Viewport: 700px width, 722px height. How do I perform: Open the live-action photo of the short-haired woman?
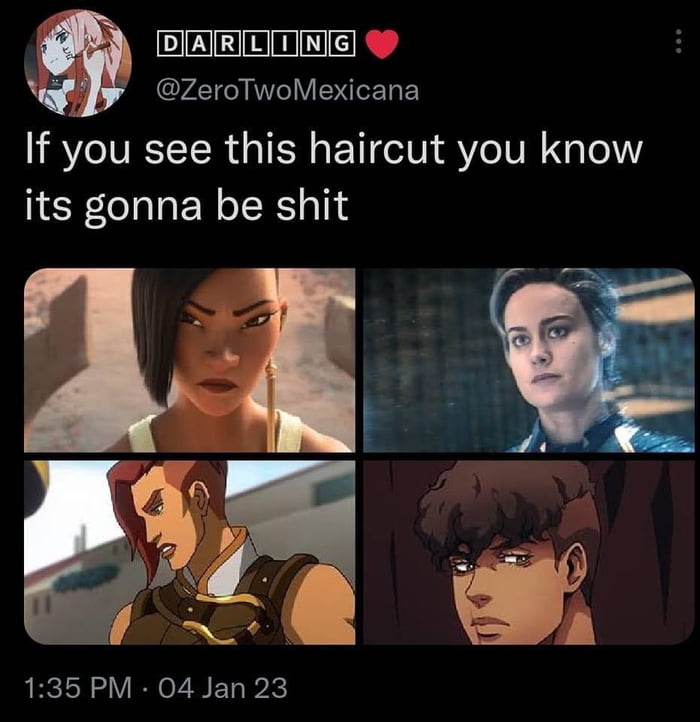528,359
